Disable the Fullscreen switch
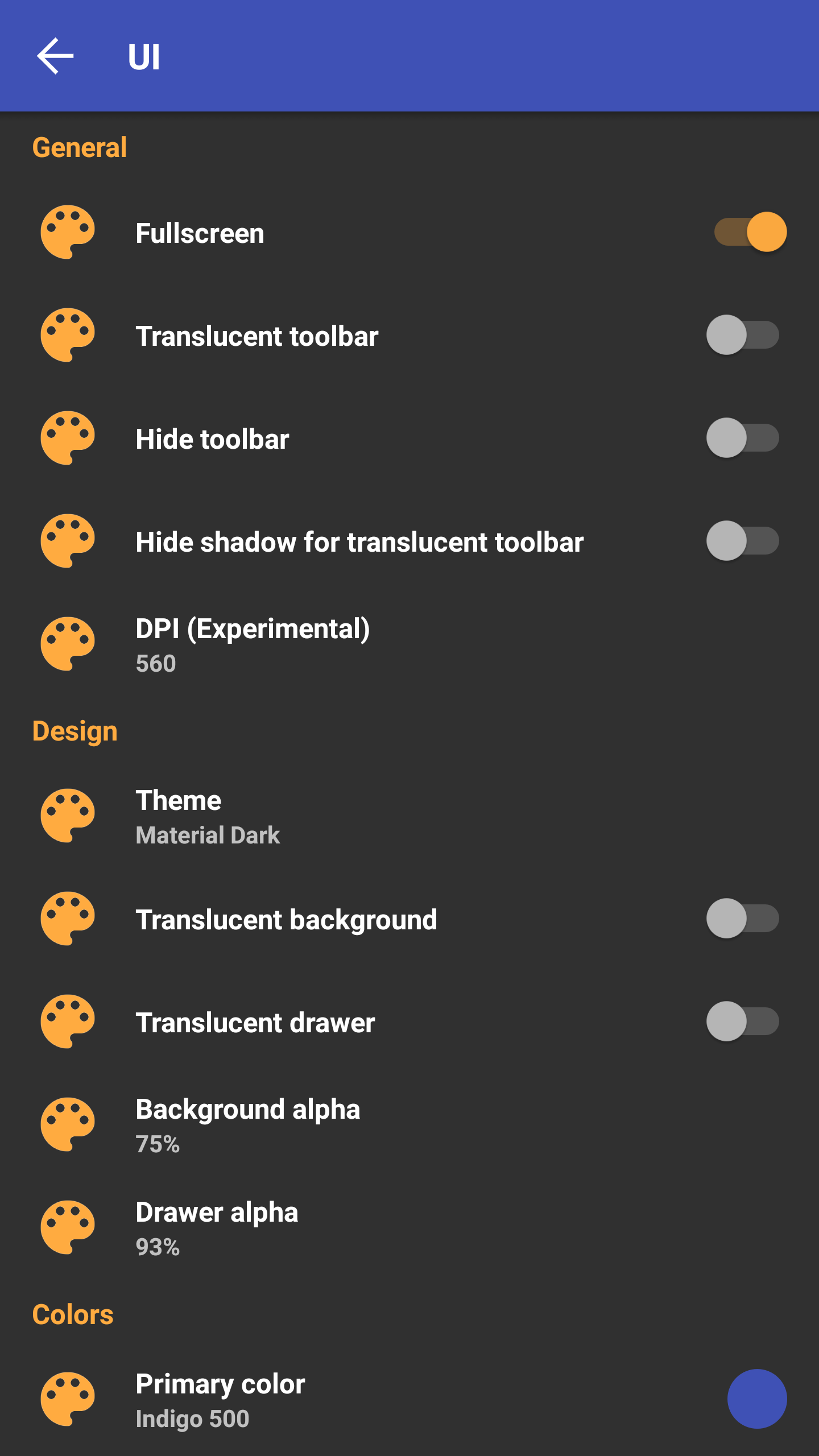This screenshot has width=819, height=1456. [x=750, y=232]
